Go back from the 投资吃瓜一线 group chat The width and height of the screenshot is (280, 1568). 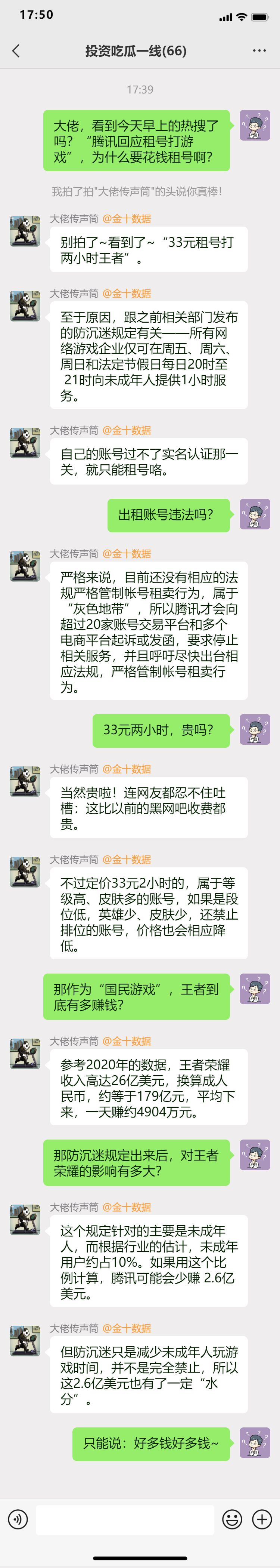pos(16,51)
